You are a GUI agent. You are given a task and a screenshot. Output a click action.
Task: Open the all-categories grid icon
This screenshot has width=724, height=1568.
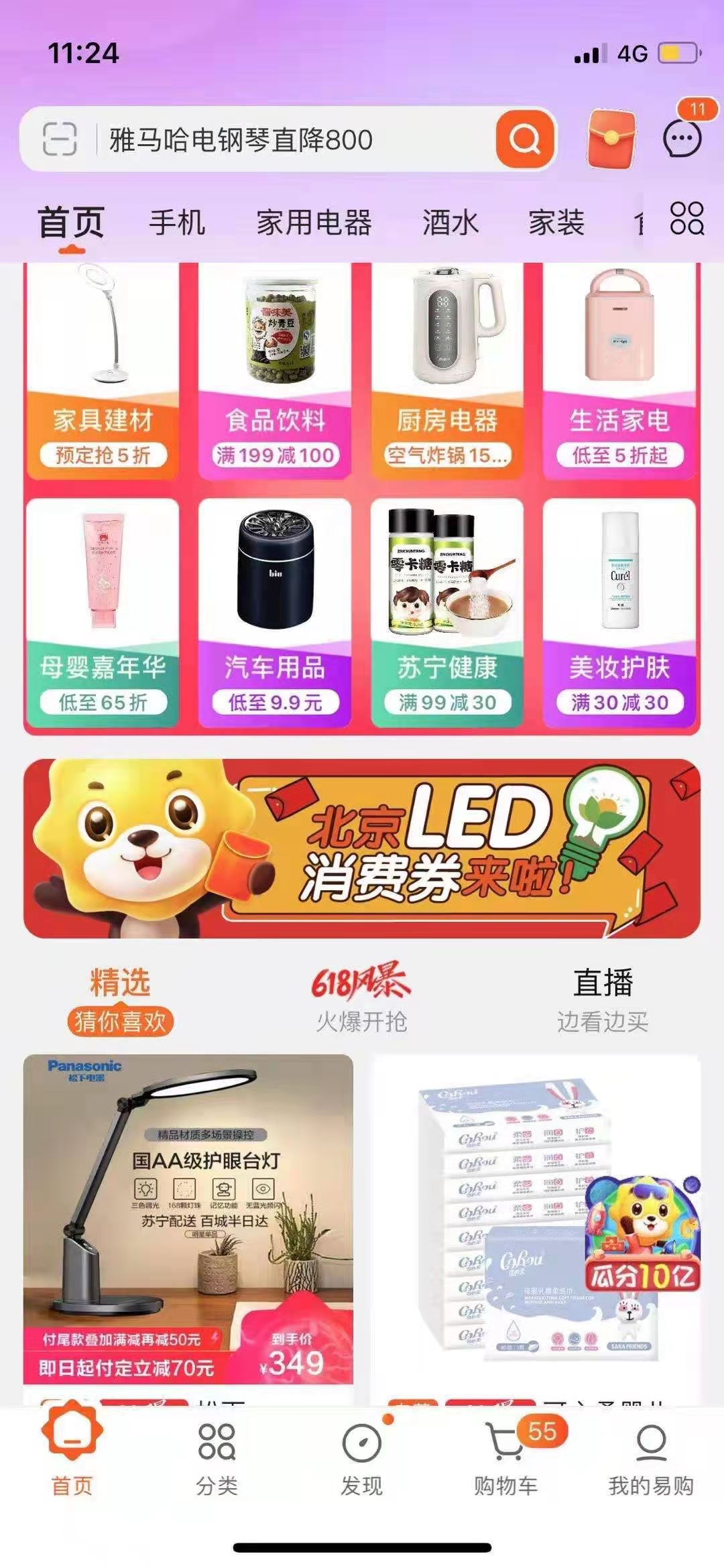tap(687, 219)
